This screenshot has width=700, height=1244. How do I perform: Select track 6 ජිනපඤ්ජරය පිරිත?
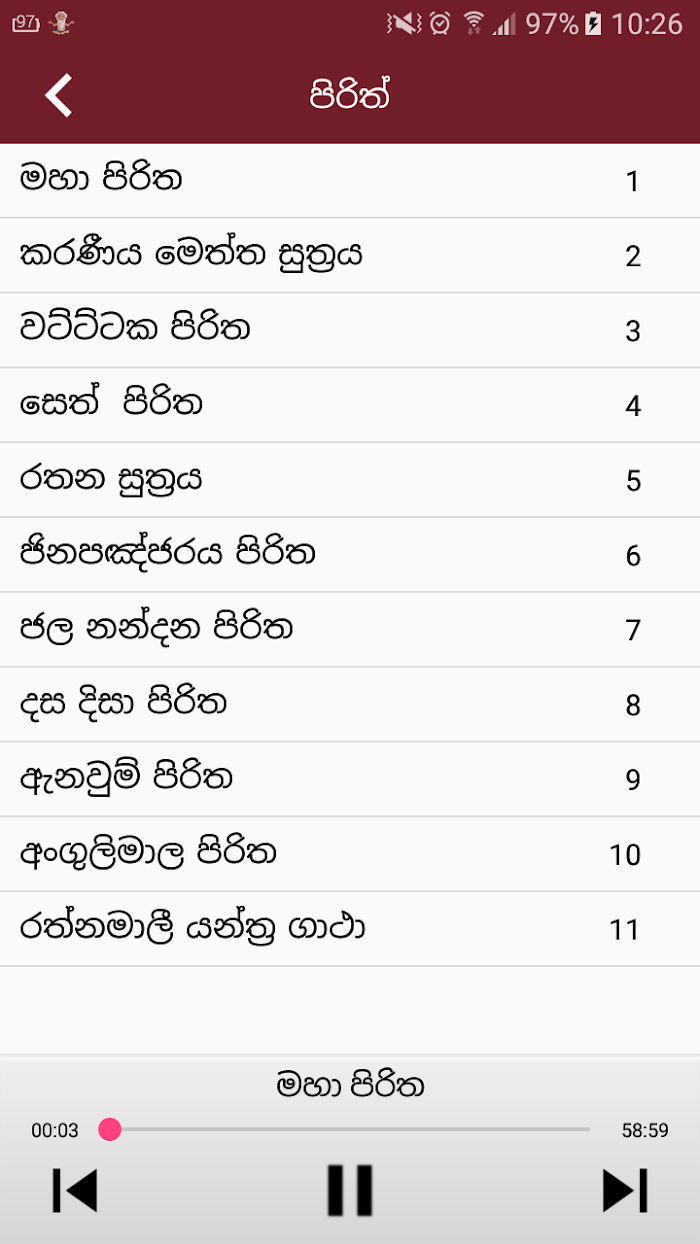350,556
